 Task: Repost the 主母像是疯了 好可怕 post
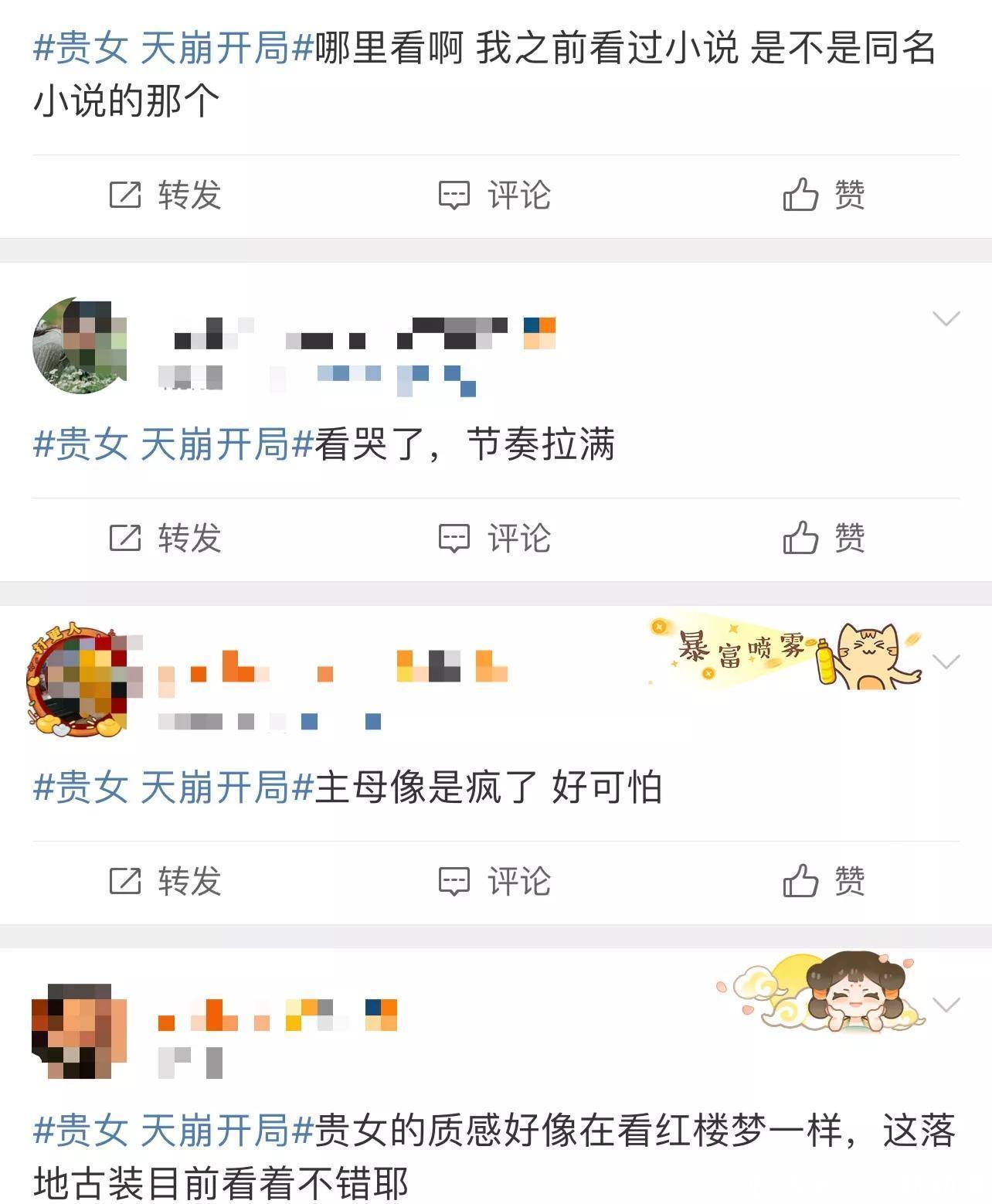(x=165, y=881)
